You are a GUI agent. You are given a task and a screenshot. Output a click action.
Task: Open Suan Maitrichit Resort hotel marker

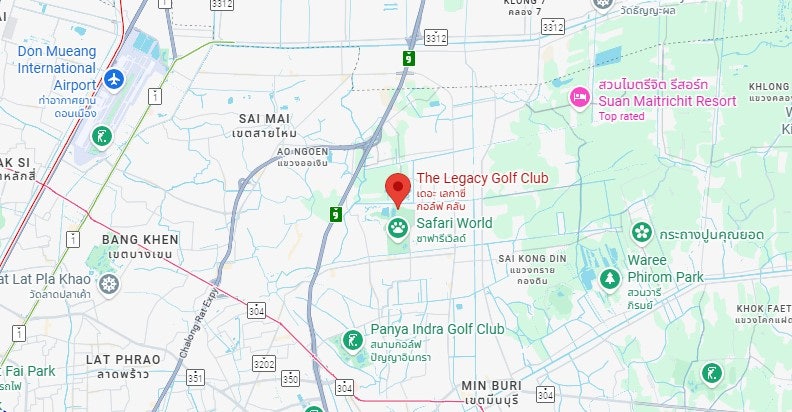(x=578, y=97)
